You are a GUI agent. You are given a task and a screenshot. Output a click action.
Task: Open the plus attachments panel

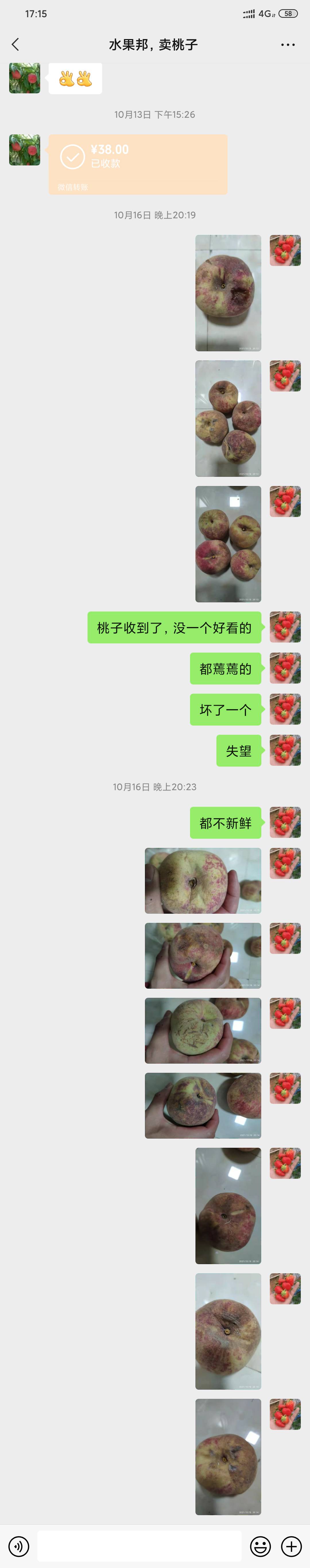click(291, 1546)
